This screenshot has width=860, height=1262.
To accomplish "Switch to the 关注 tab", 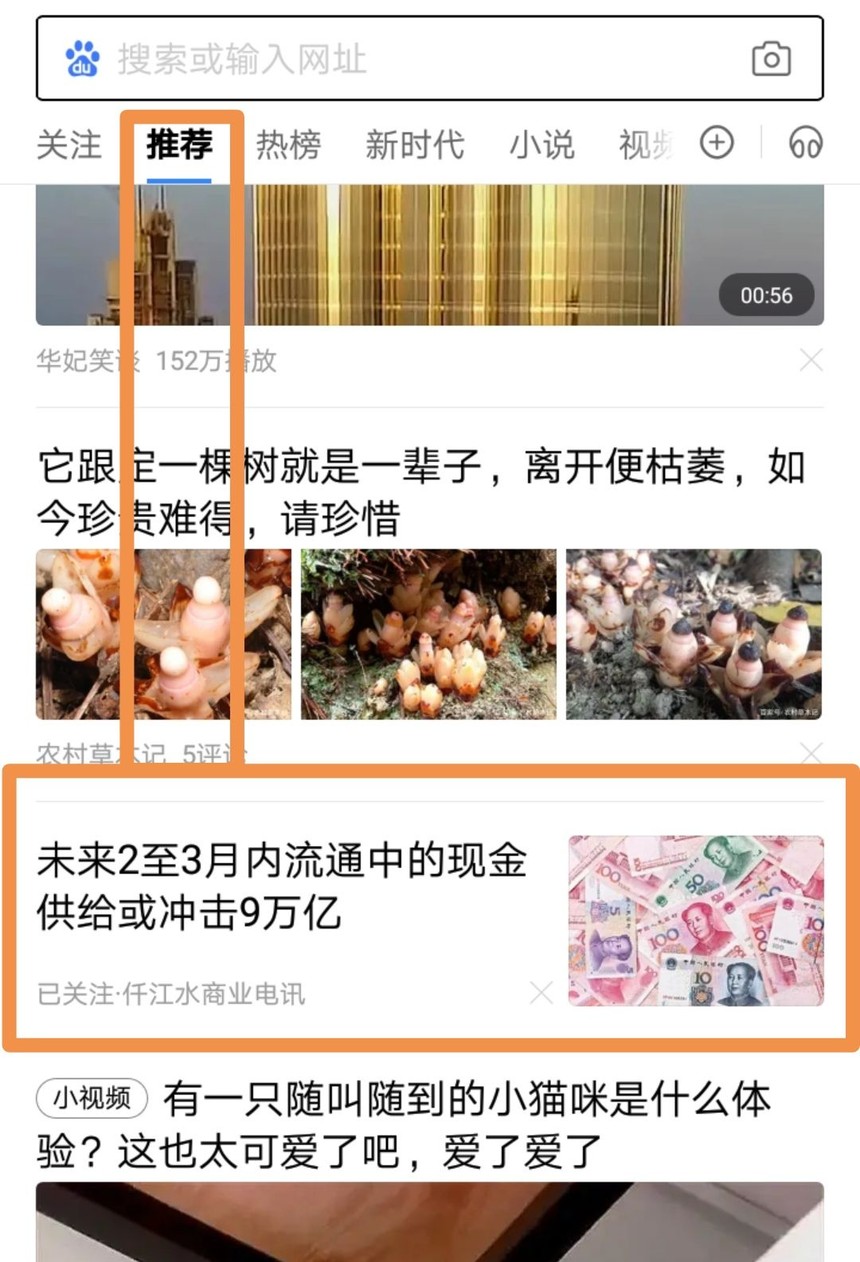I will 69,146.
